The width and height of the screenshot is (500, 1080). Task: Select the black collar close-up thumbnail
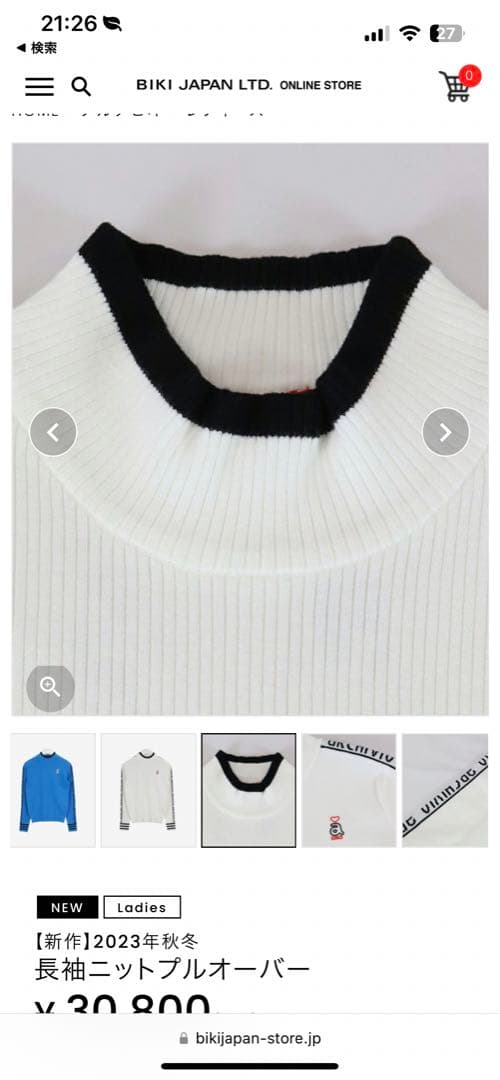pos(249,790)
